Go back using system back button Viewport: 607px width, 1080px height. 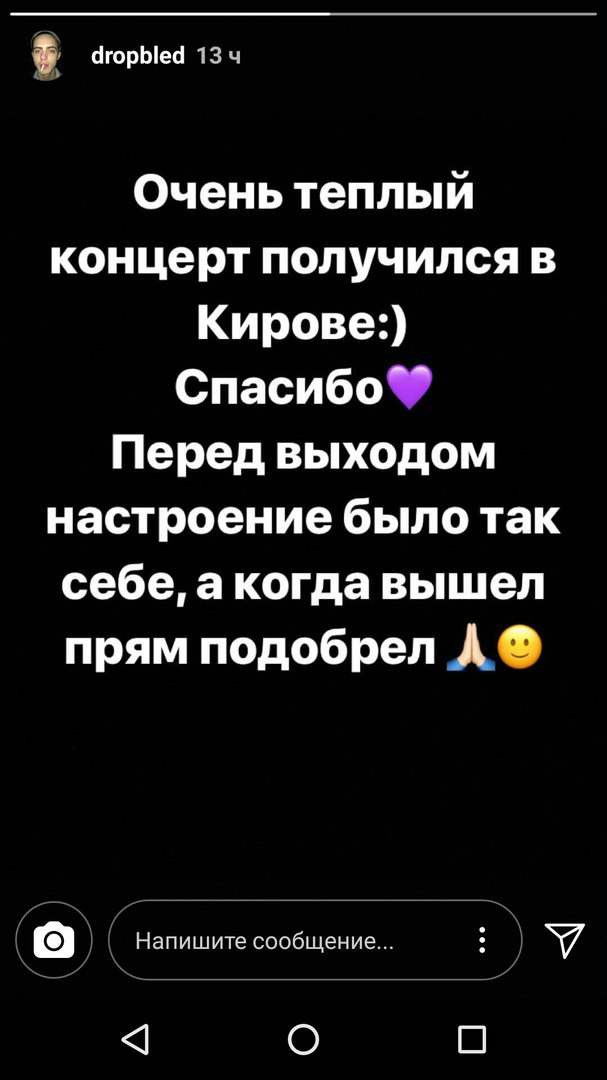pyautogui.click(x=135, y=1040)
